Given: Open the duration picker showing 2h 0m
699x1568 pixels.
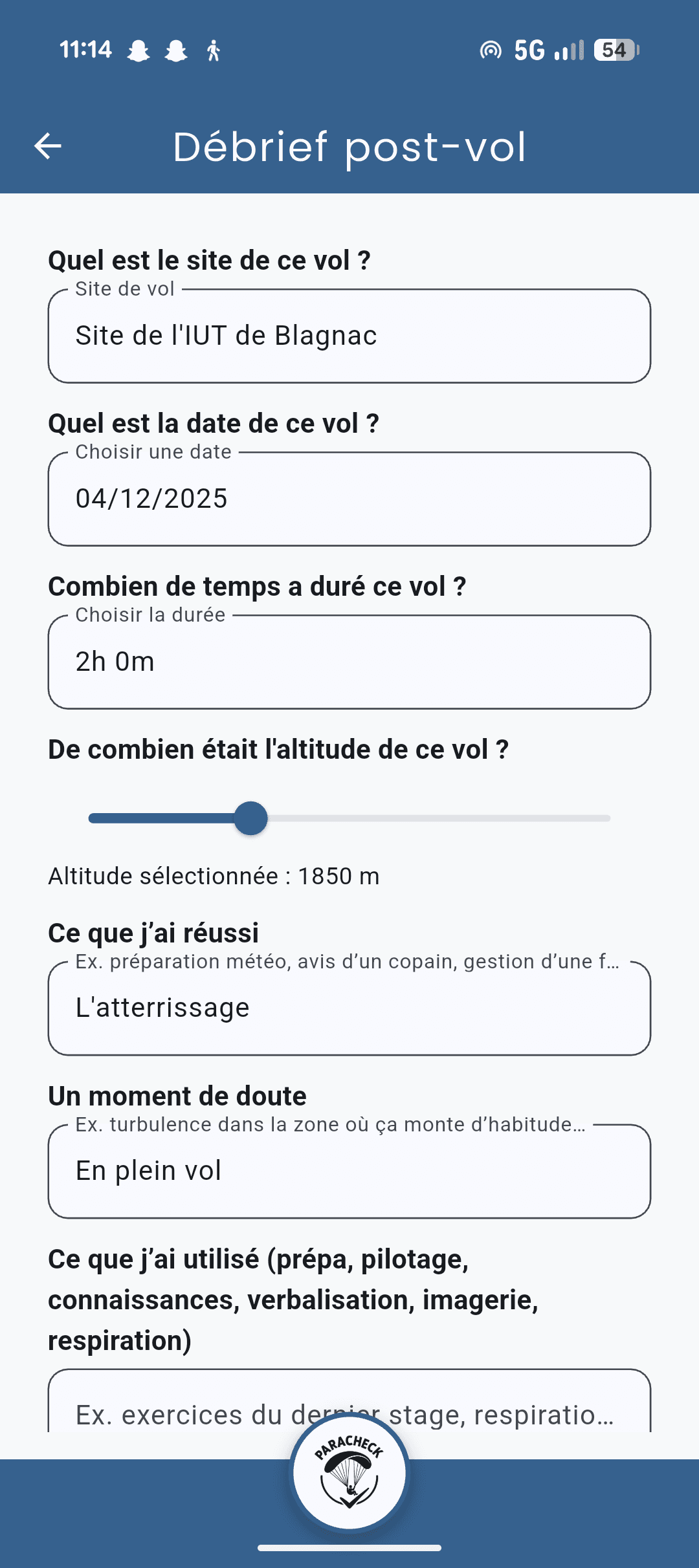Looking at the screenshot, I should click(349, 661).
